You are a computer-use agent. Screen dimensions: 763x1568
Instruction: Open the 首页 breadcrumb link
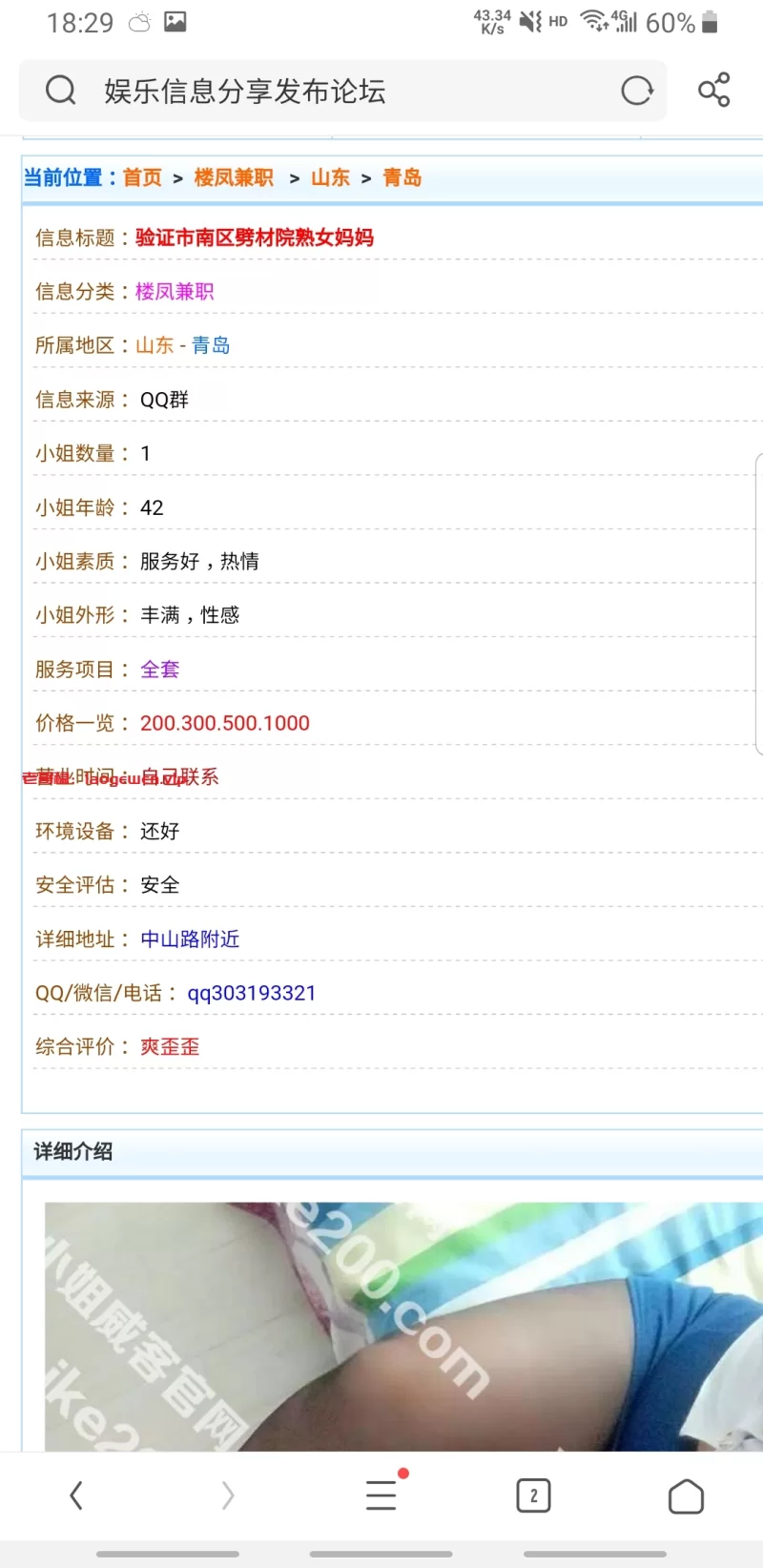(142, 178)
